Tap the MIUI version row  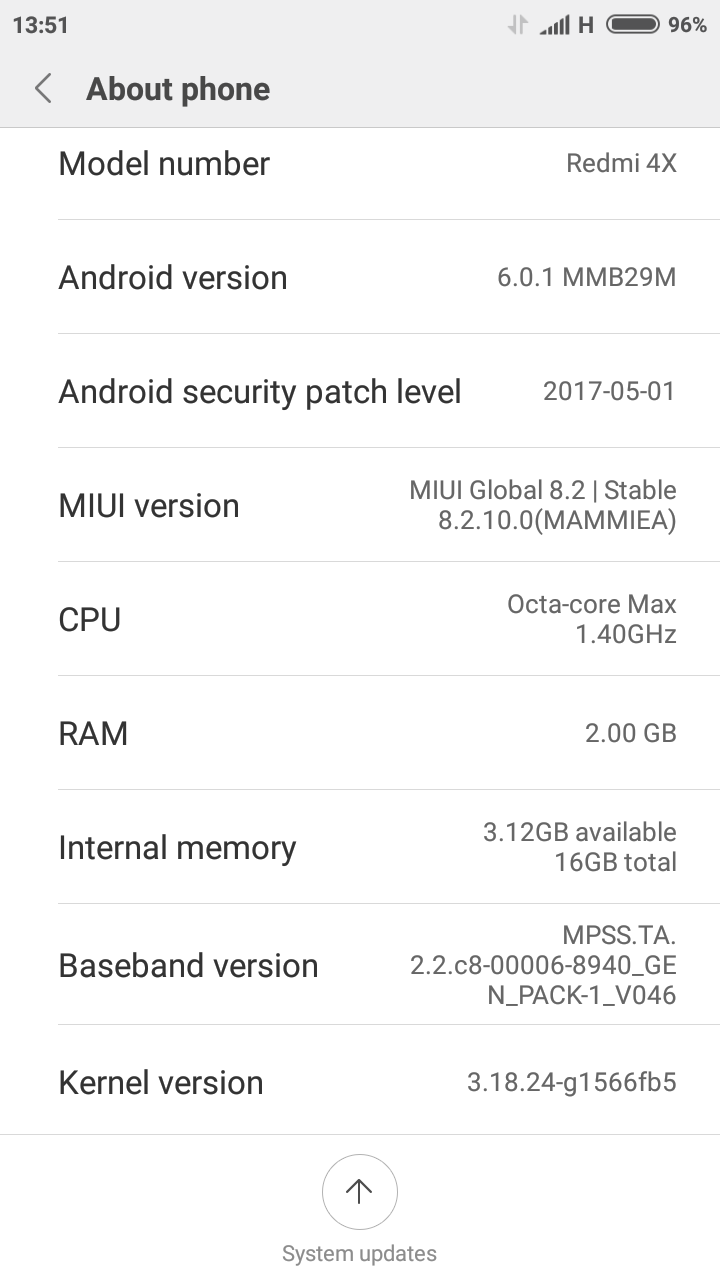click(360, 505)
